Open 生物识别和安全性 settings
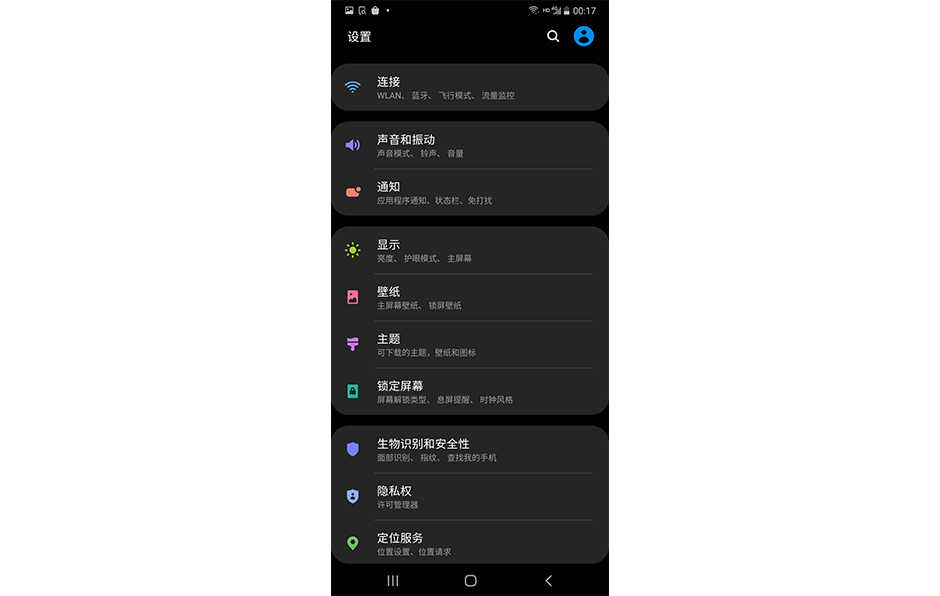This screenshot has height=596, width=940. click(469, 449)
